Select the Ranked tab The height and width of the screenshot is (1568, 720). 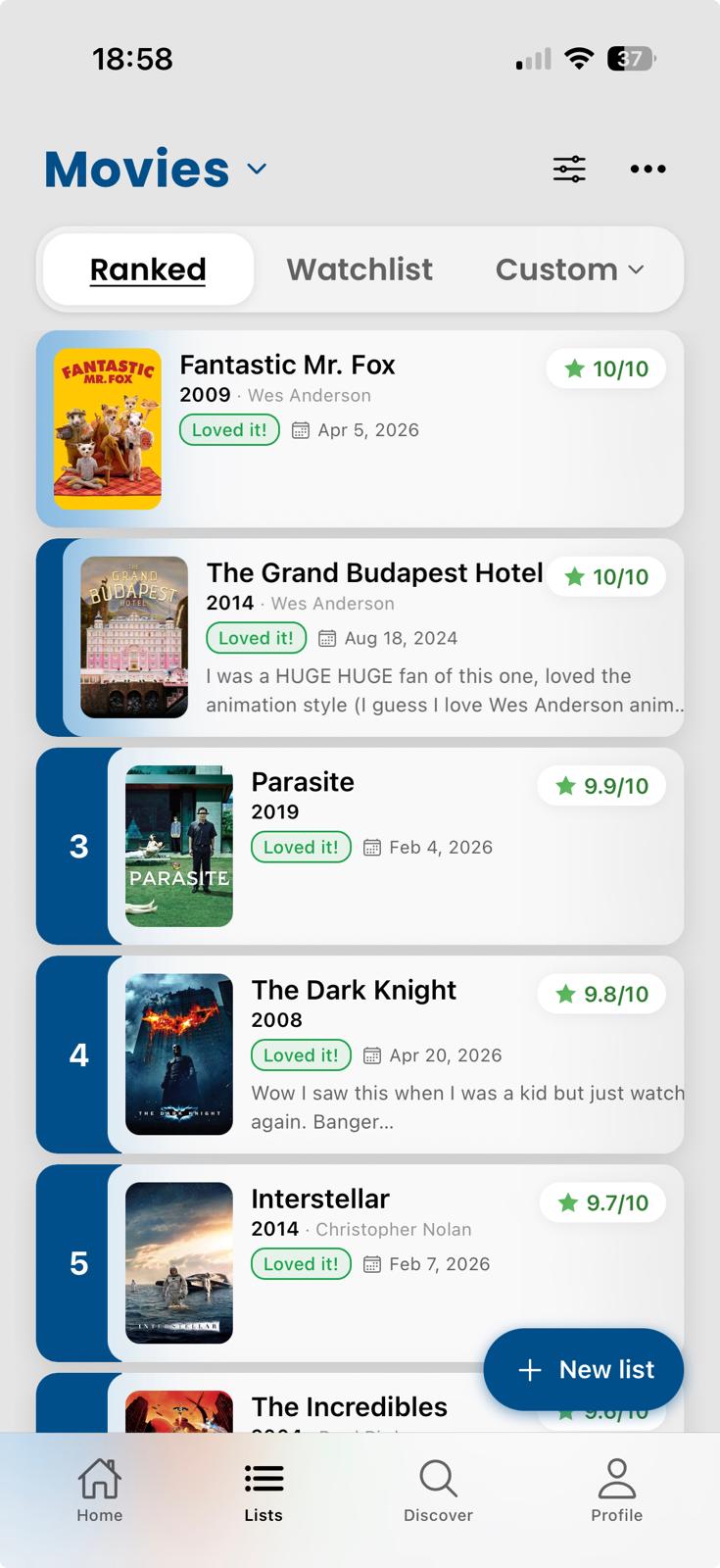click(147, 269)
